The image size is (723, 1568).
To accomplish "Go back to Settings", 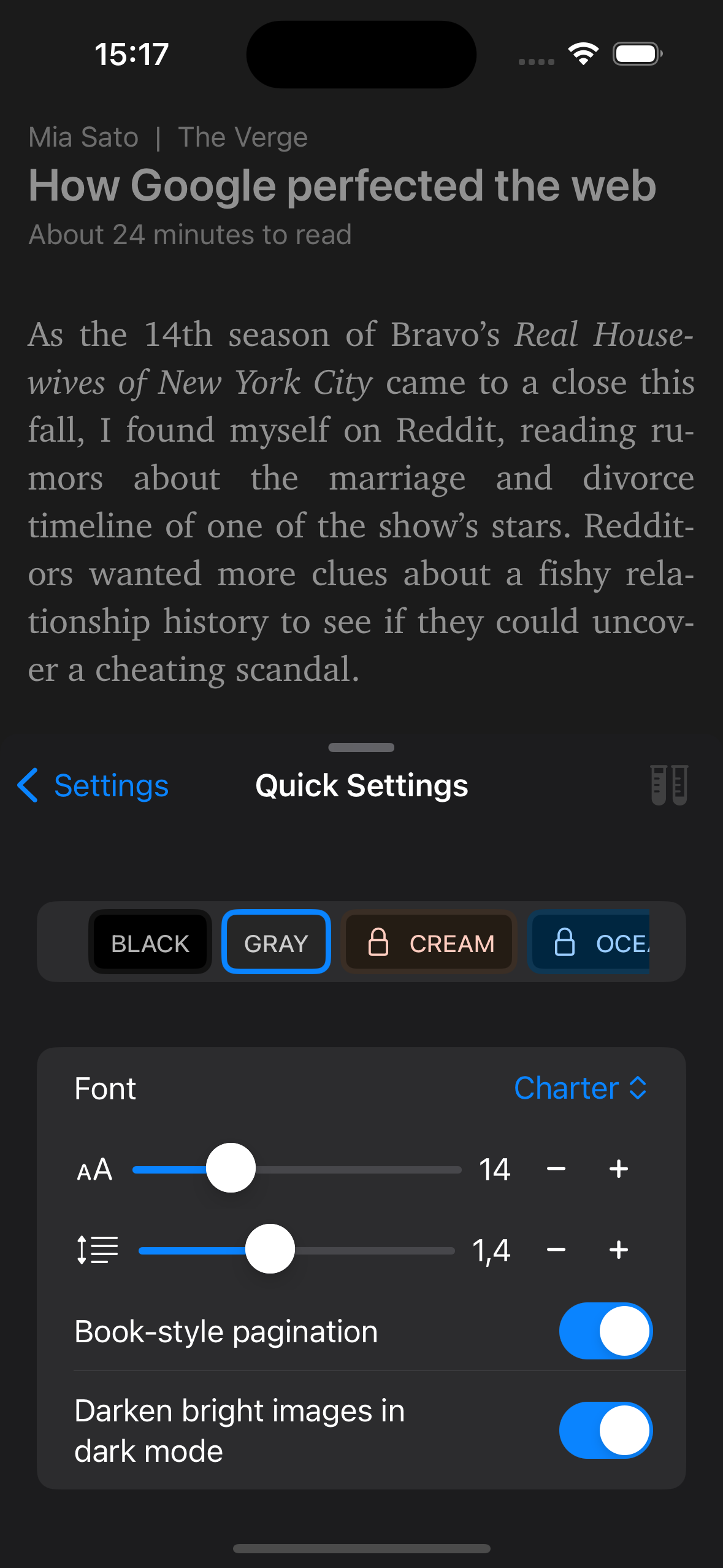I will pyautogui.click(x=93, y=786).
